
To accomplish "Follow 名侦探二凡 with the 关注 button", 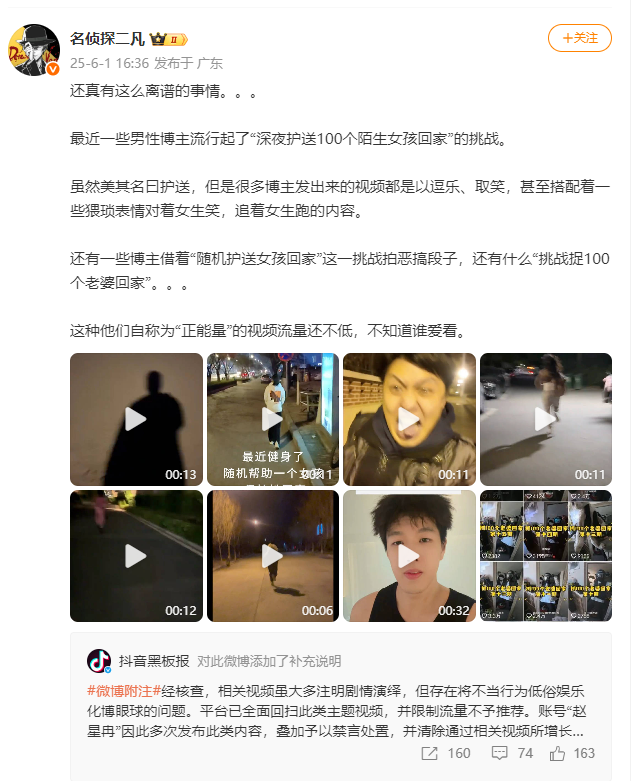I will pyautogui.click(x=579, y=38).
